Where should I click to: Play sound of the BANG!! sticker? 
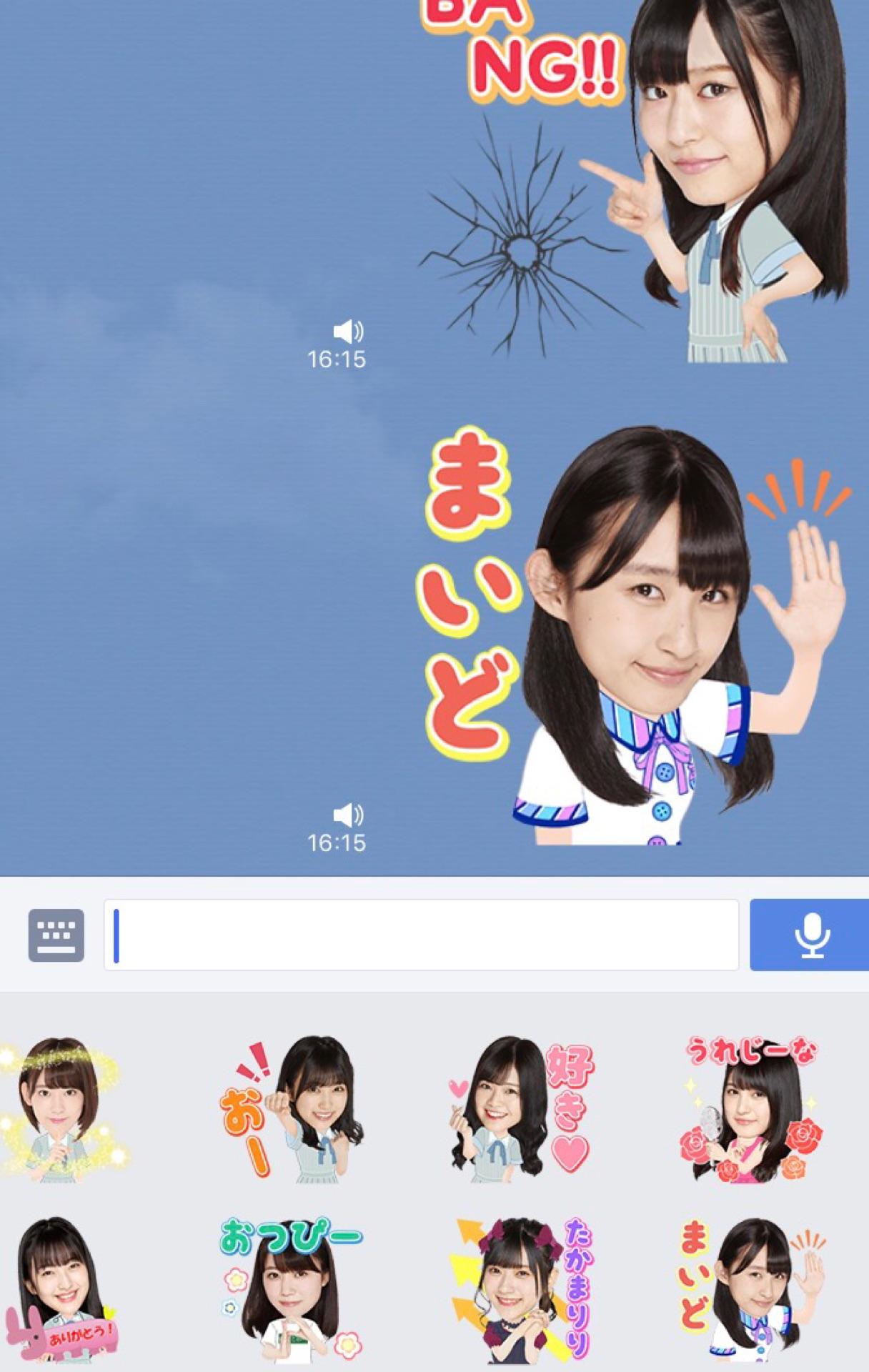[348, 331]
